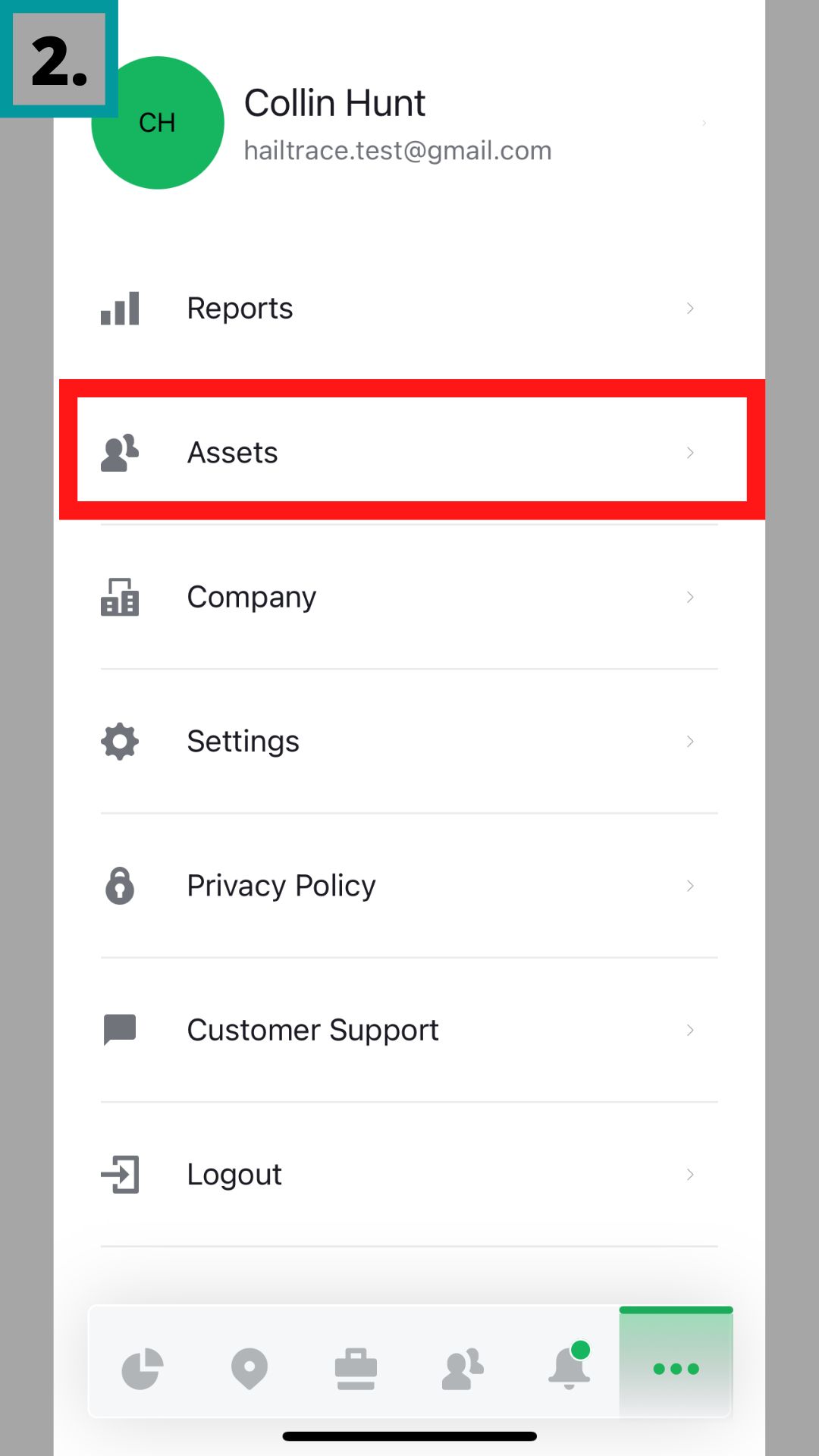Screen dimensions: 819x1456
Task: Open the notifications bell tab
Action: pos(569,1369)
